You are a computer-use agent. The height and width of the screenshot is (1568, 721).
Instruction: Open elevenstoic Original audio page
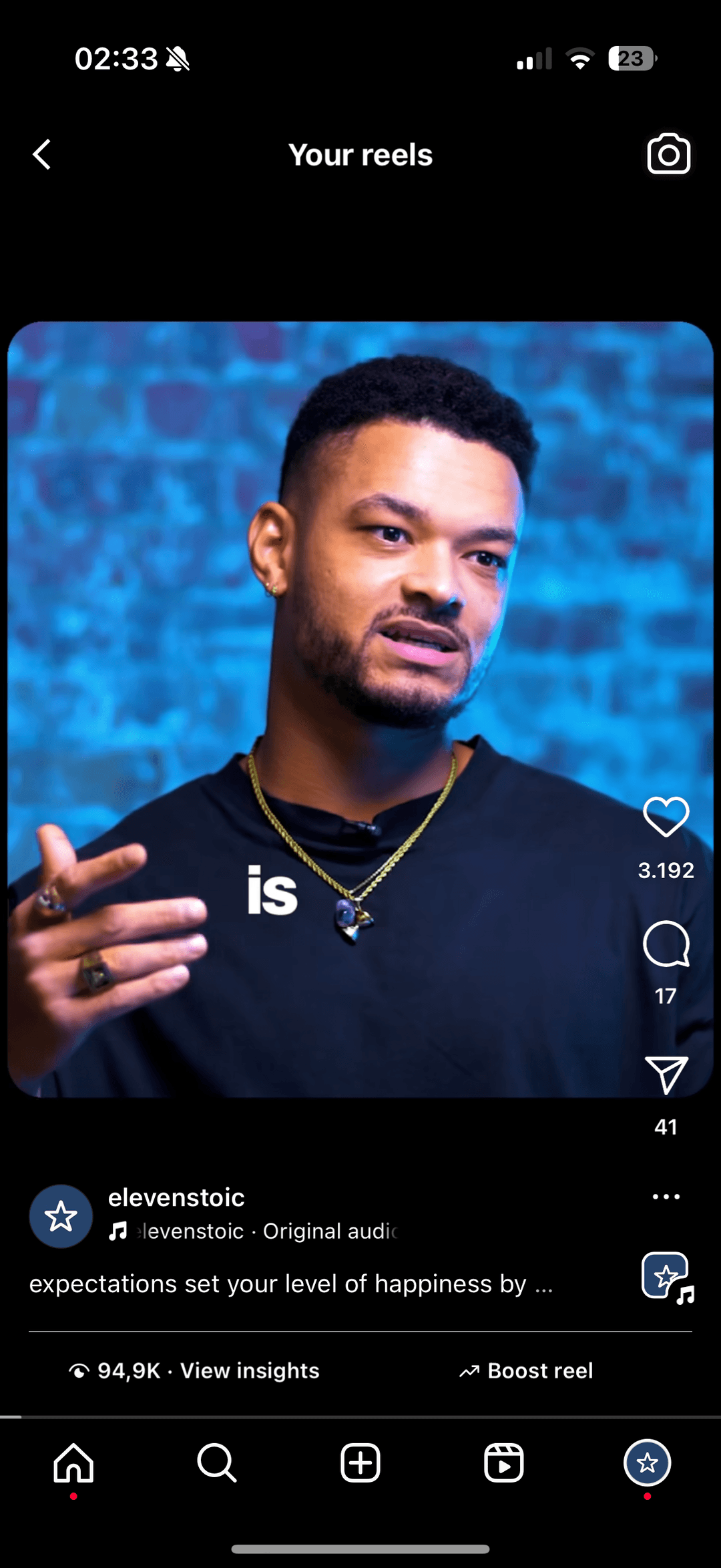(267, 1231)
